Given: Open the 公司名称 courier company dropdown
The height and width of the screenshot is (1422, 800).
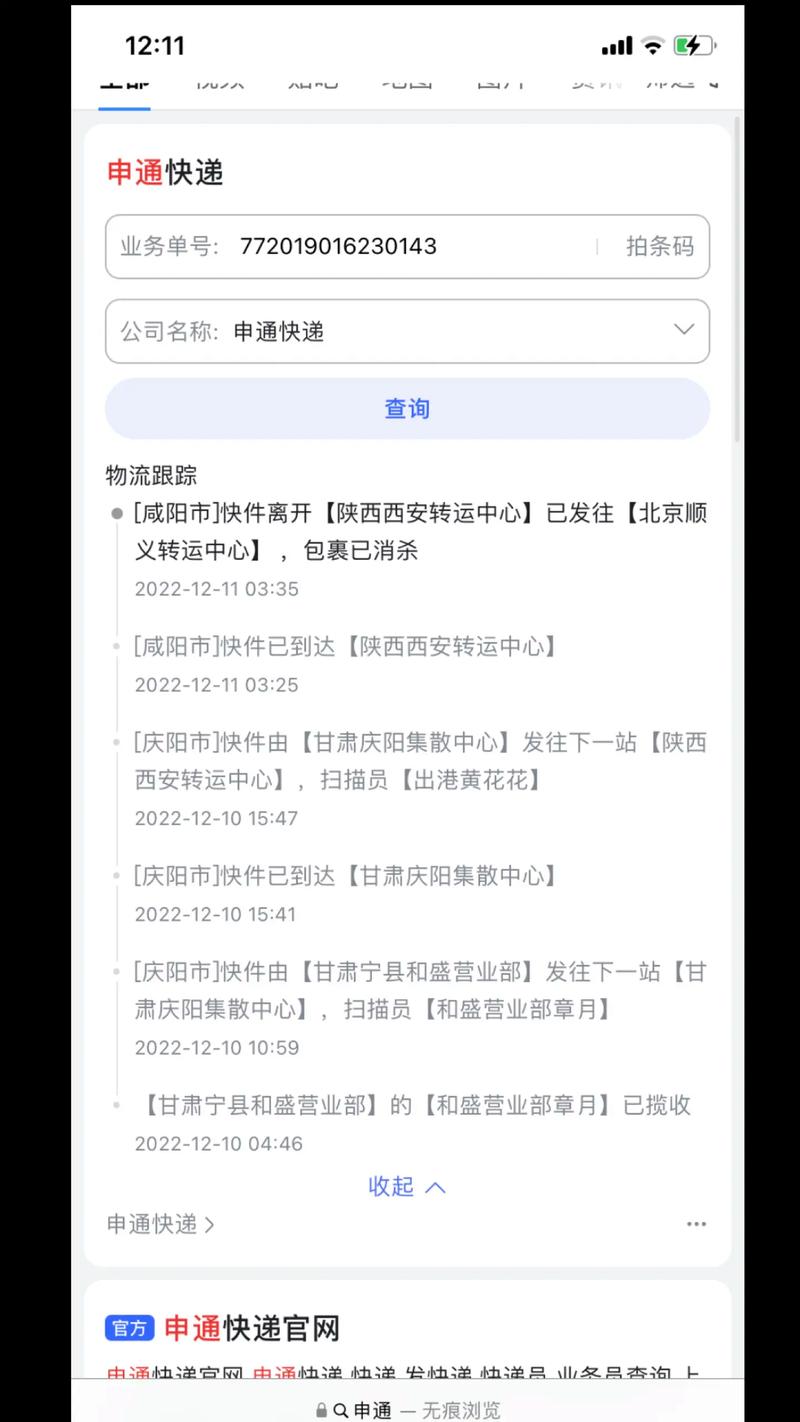Looking at the screenshot, I should coord(407,331).
